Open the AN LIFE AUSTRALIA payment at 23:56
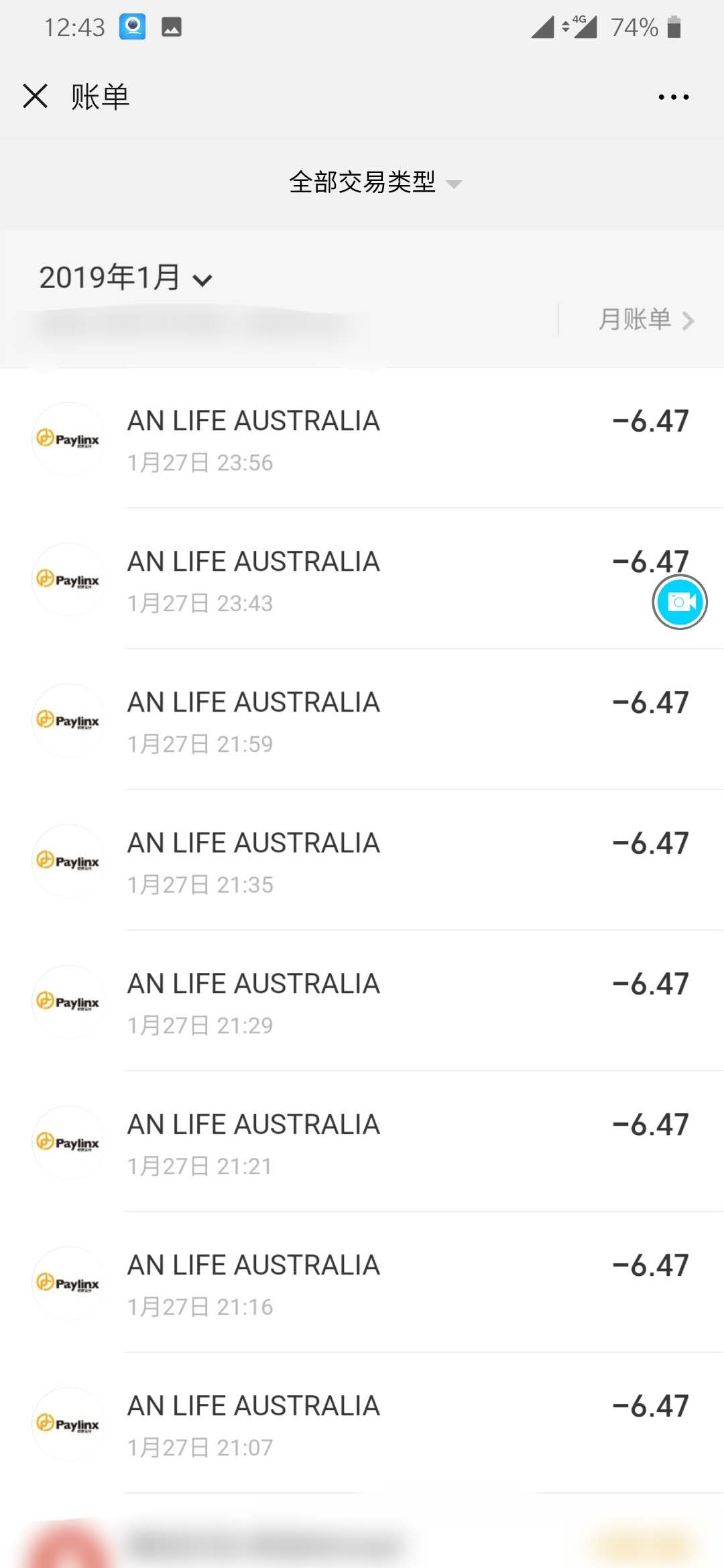This screenshot has height=1568, width=724. point(362,440)
